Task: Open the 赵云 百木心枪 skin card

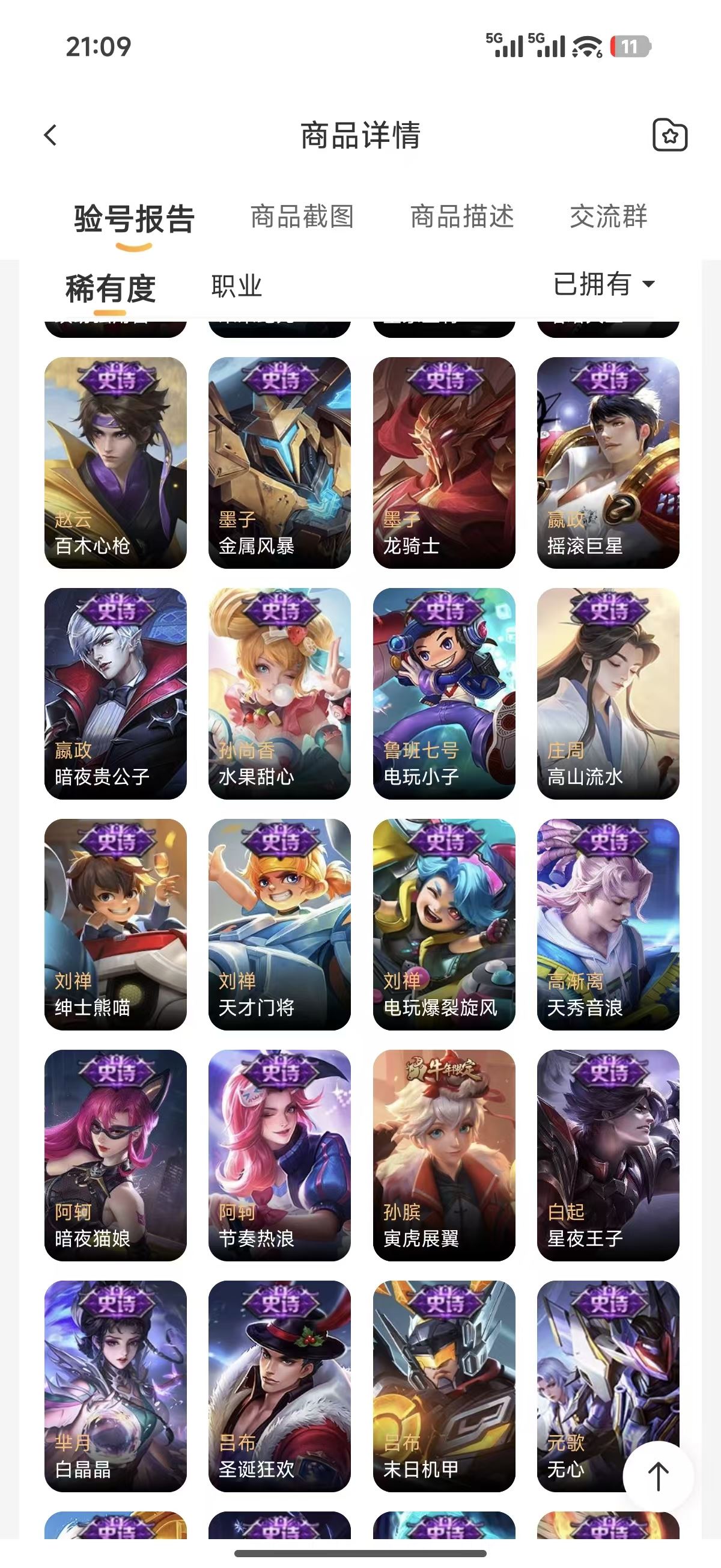Action: pos(115,462)
